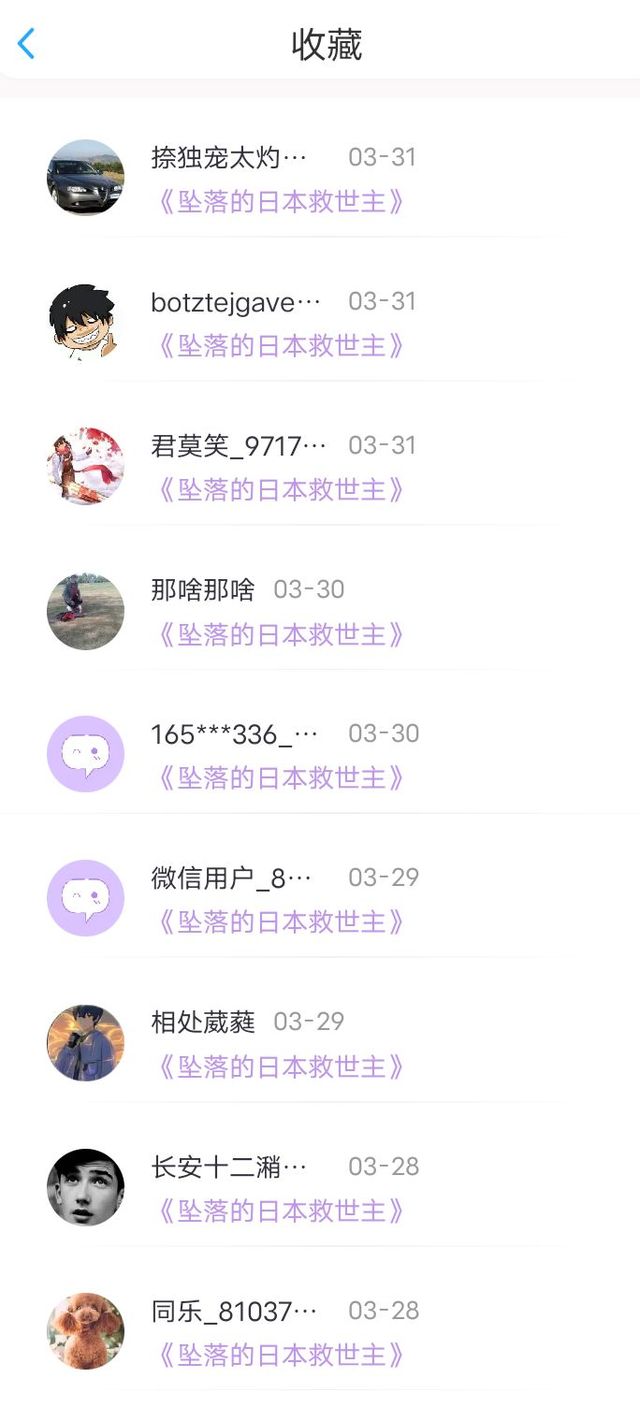Tap the book link under 君莫笑_9717

281,490
